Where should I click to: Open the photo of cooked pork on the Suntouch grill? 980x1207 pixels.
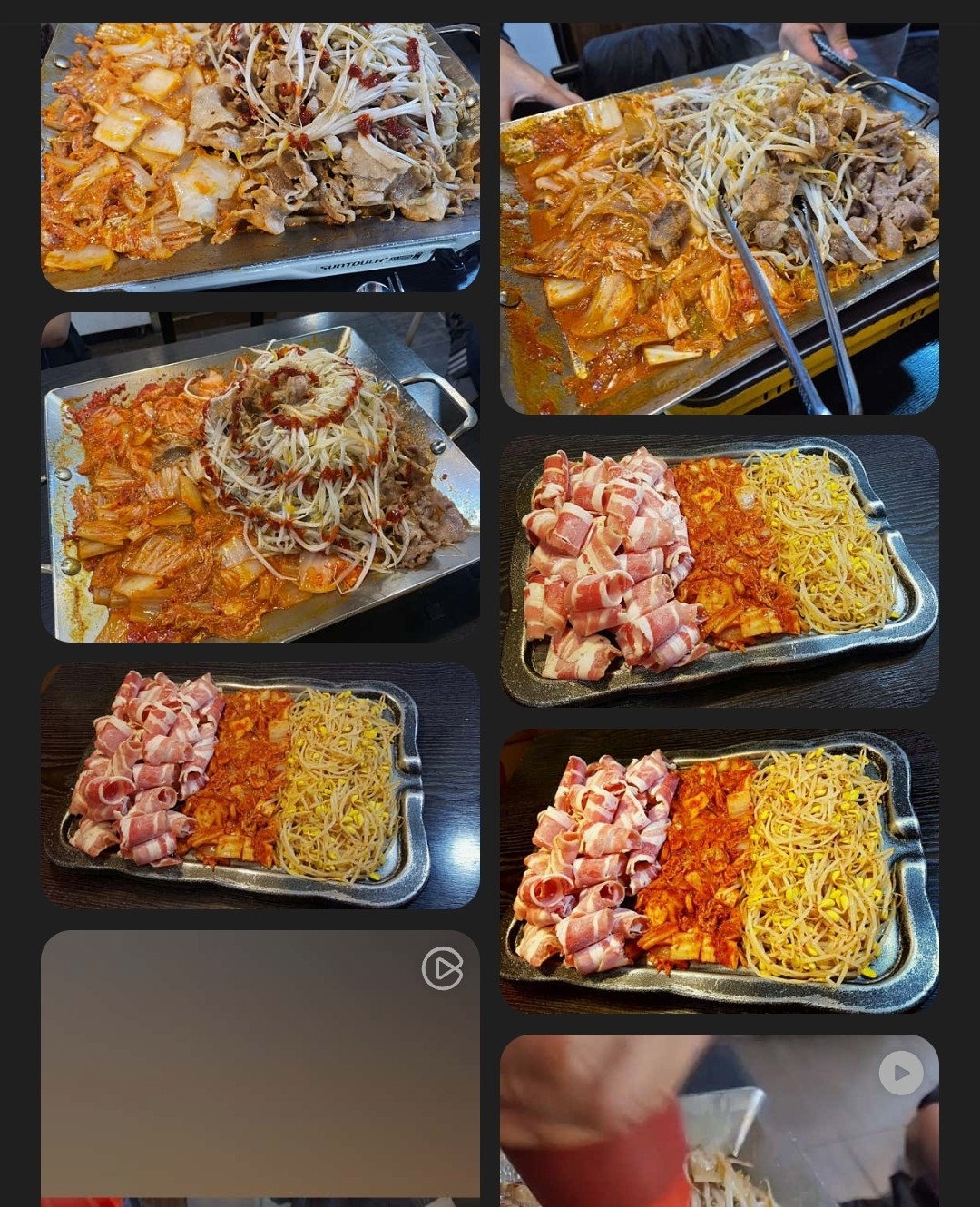[x=260, y=156]
